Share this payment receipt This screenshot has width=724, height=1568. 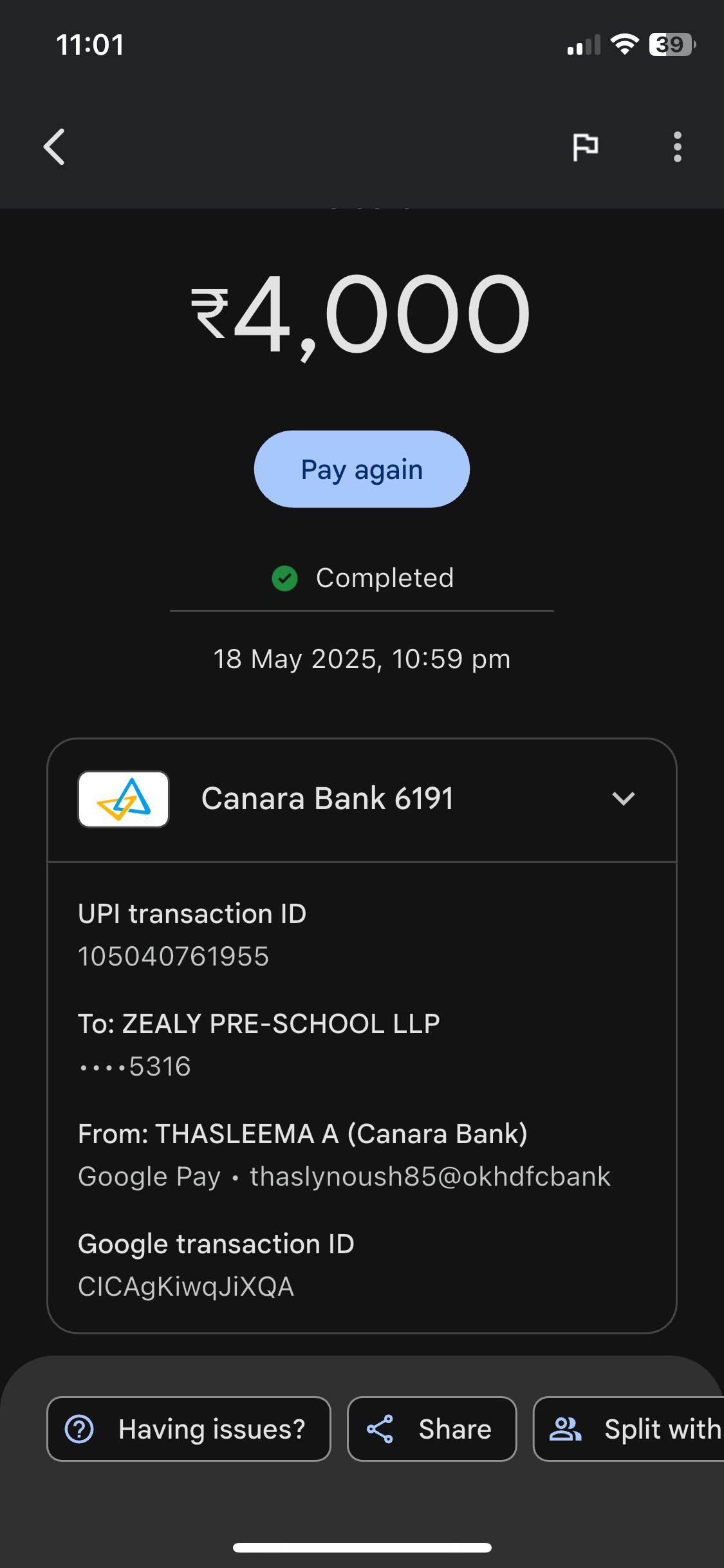coord(431,1429)
